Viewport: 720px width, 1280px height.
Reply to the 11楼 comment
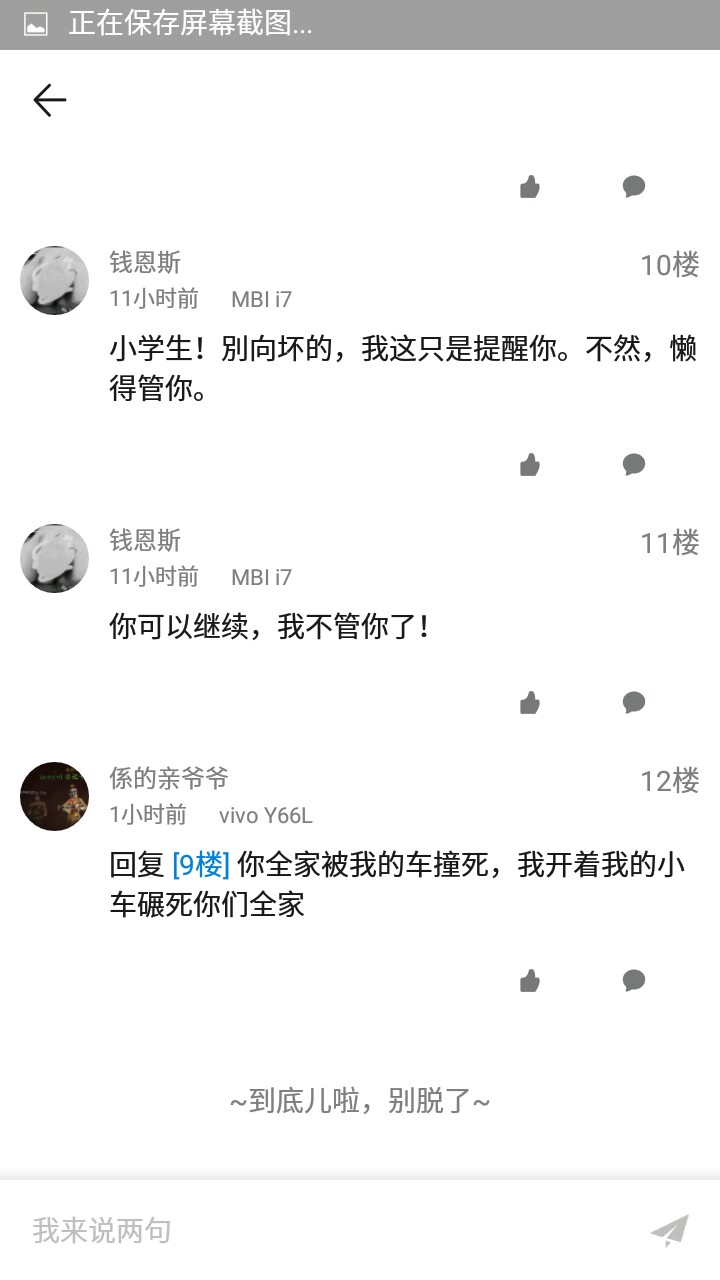(633, 702)
